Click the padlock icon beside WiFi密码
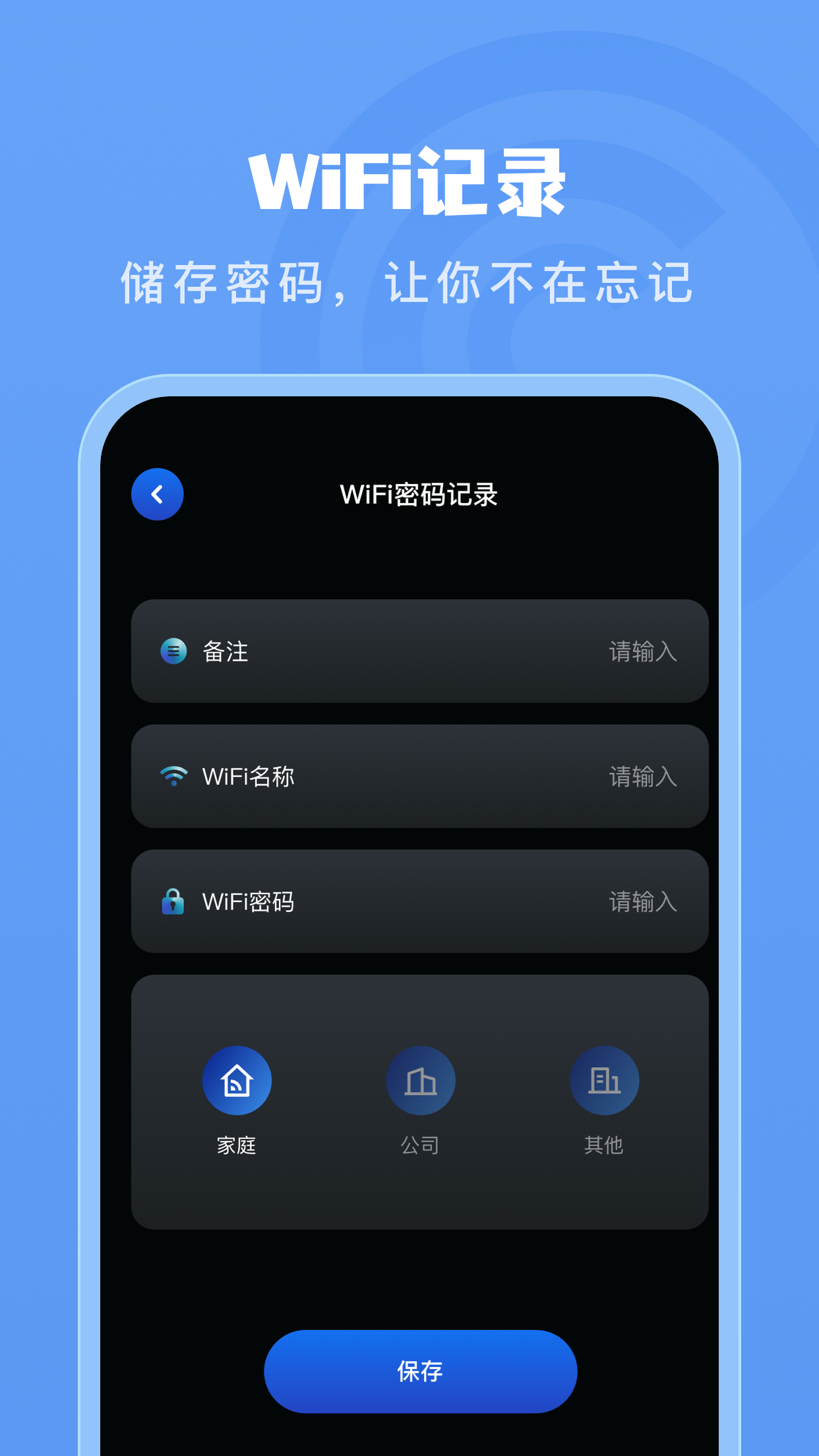The image size is (819, 1456). [174, 902]
